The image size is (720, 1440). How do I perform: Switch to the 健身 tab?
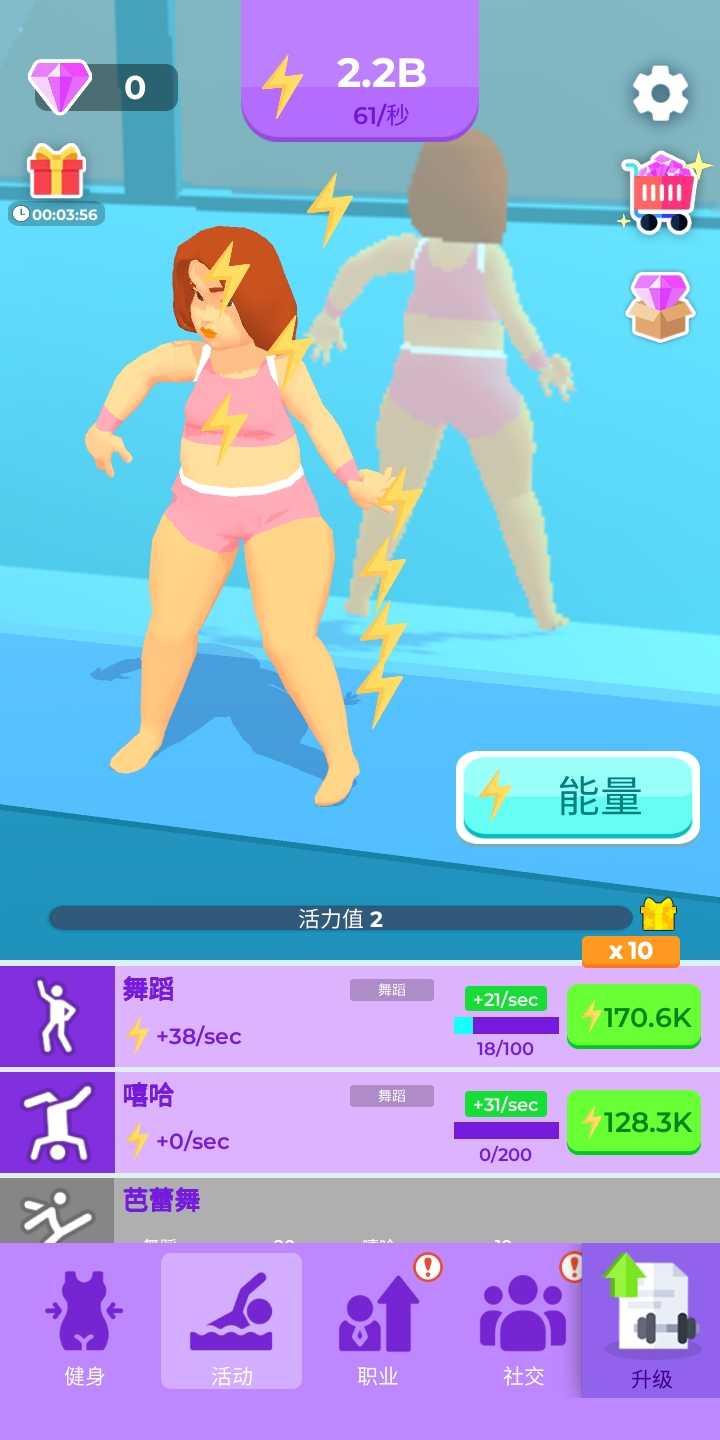click(84, 1322)
